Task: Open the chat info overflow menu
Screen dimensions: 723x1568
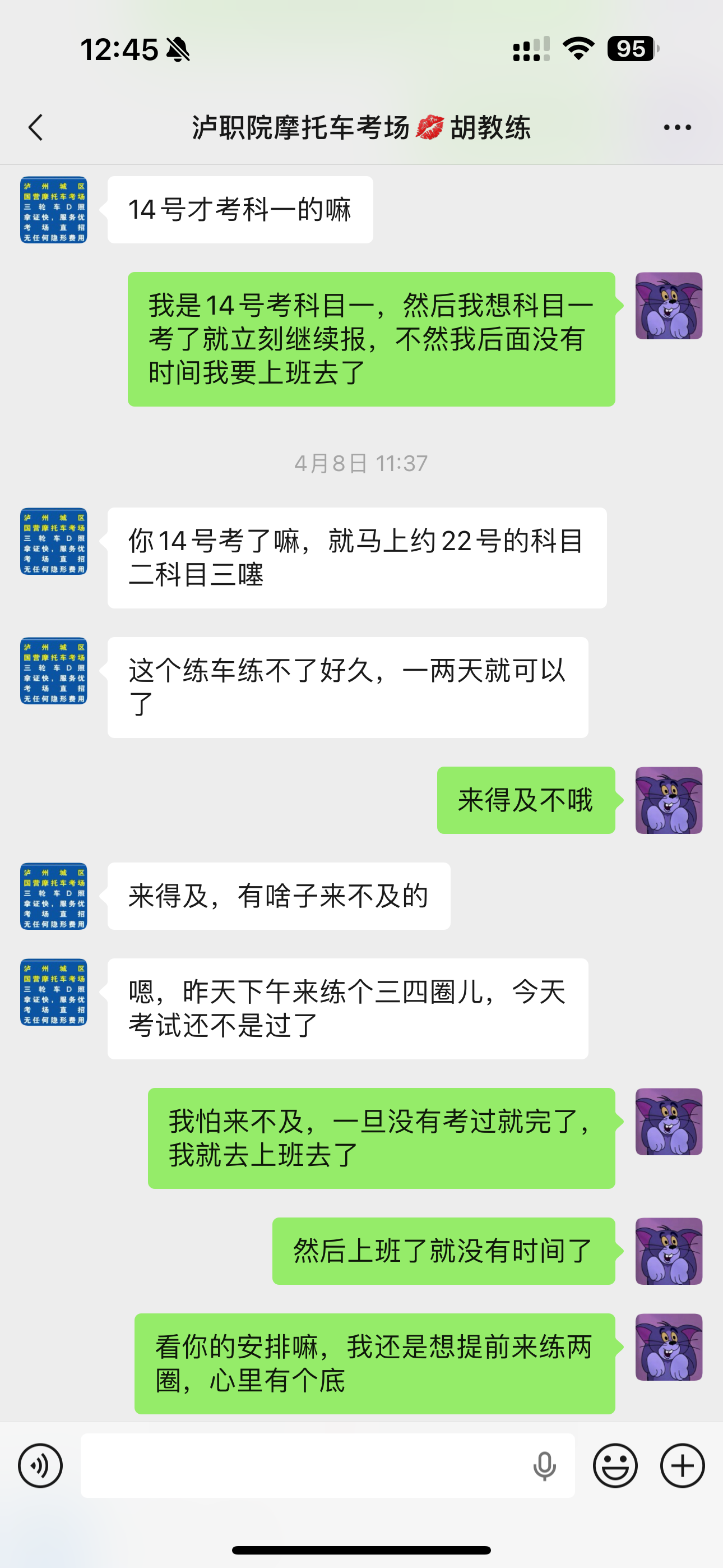Action: [676, 127]
